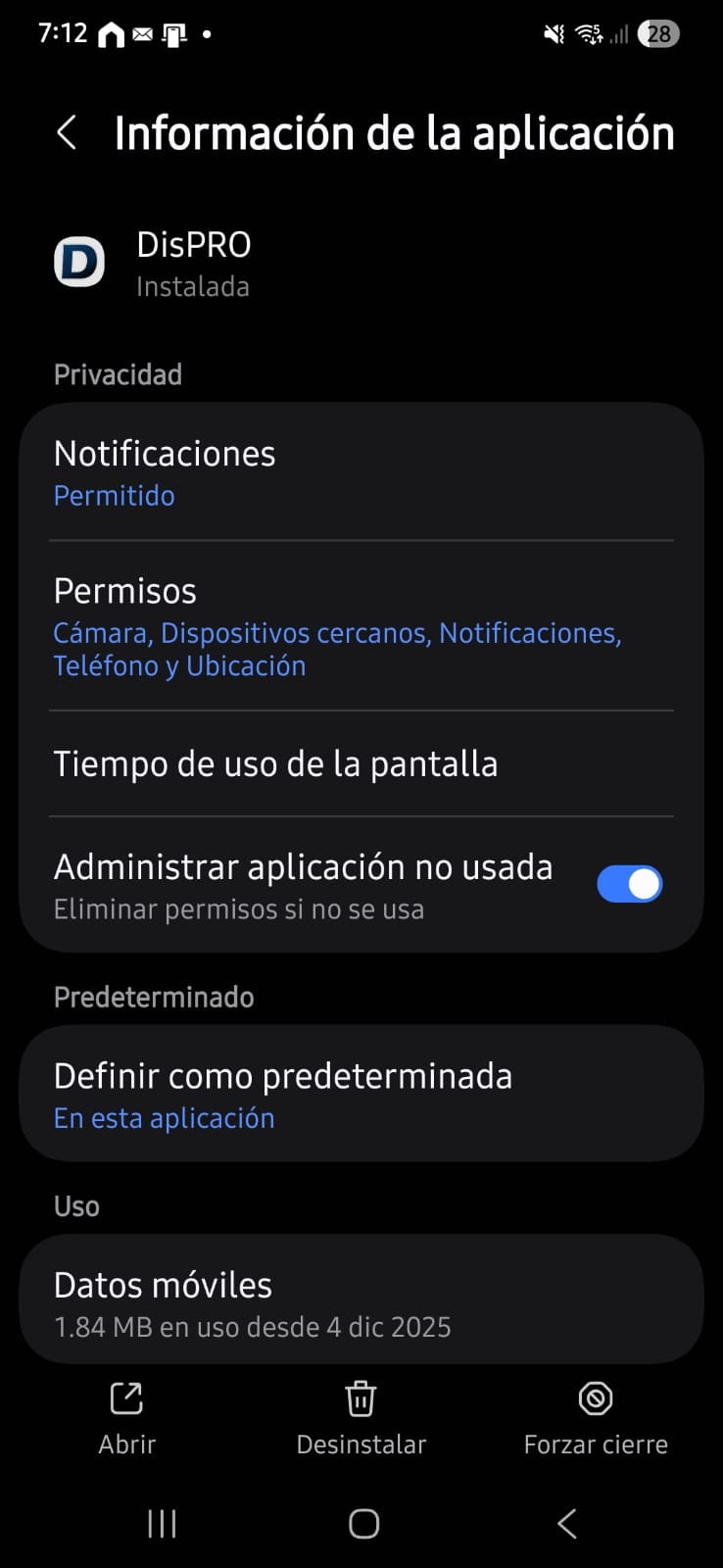Tap the email notification icon
723x1568 pixels.
pos(142,34)
